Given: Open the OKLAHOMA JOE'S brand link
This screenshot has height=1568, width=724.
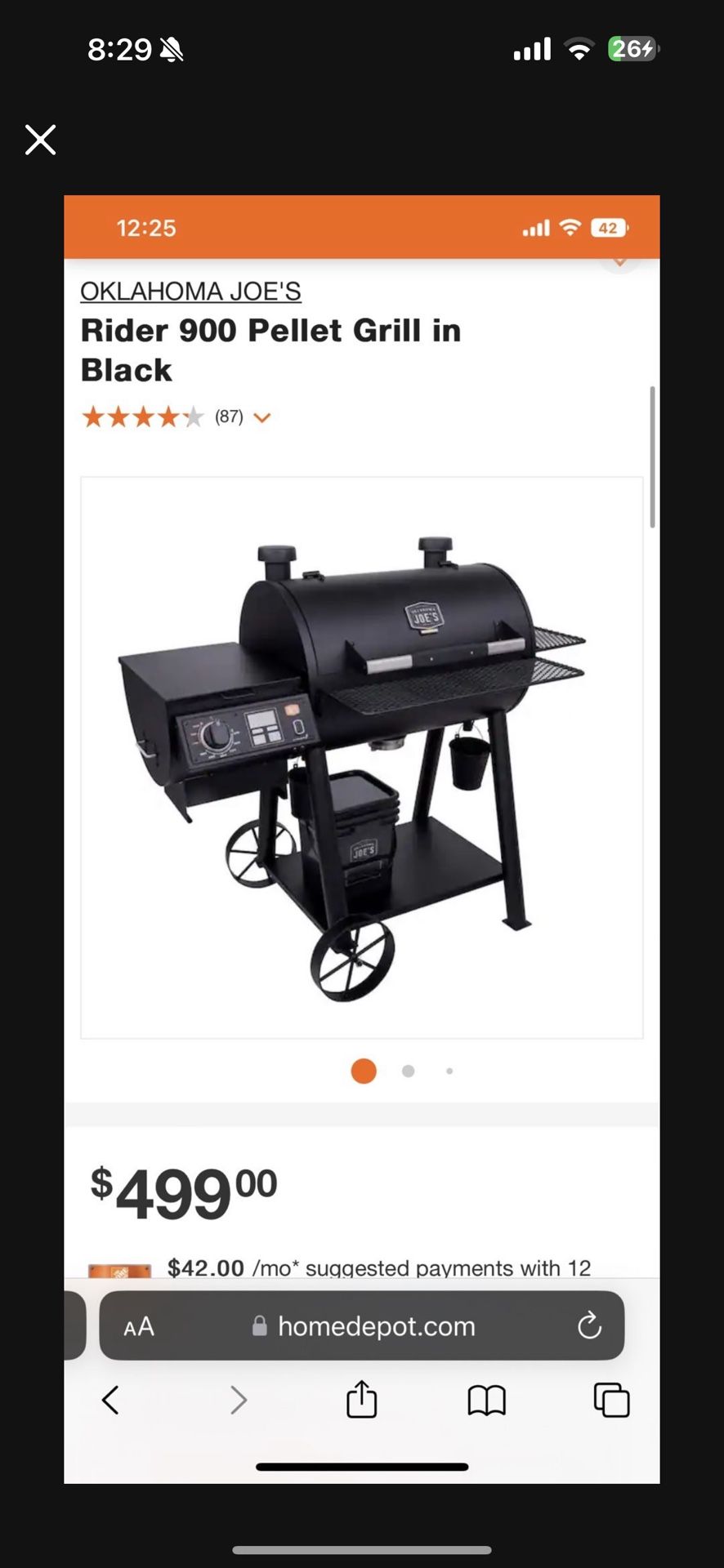Looking at the screenshot, I should pos(190,291).
